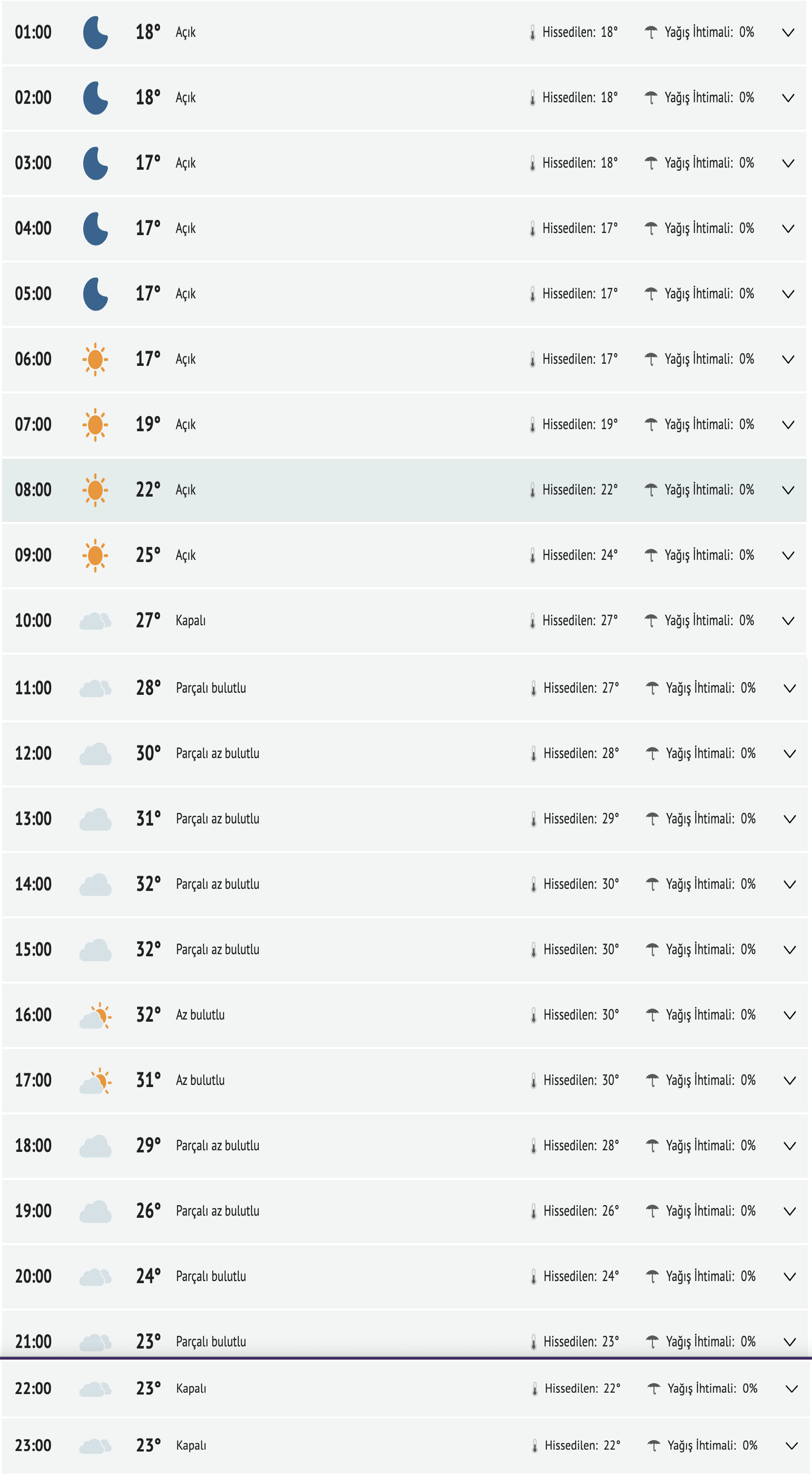The width and height of the screenshot is (812, 1474).
Task: Expand the 05:00 forecast details
Action: [788, 294]
